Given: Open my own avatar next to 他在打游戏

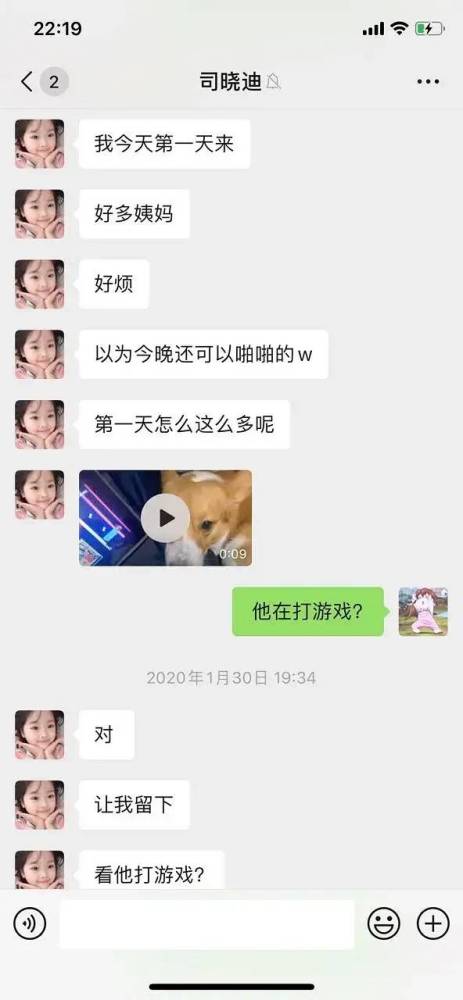Looking at the screenshot, I should click(x=423, y=612).
